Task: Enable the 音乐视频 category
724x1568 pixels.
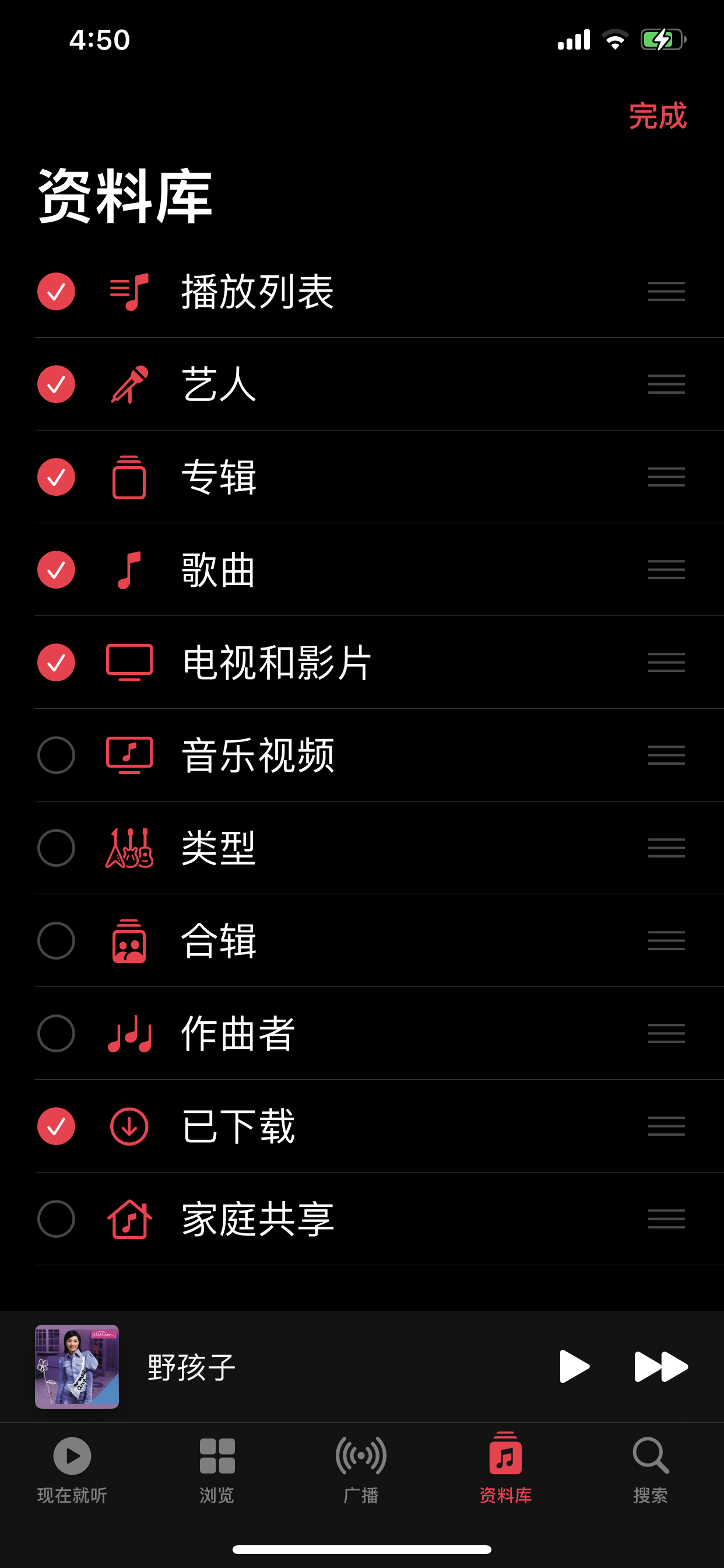Action: [x=56, y=755]
